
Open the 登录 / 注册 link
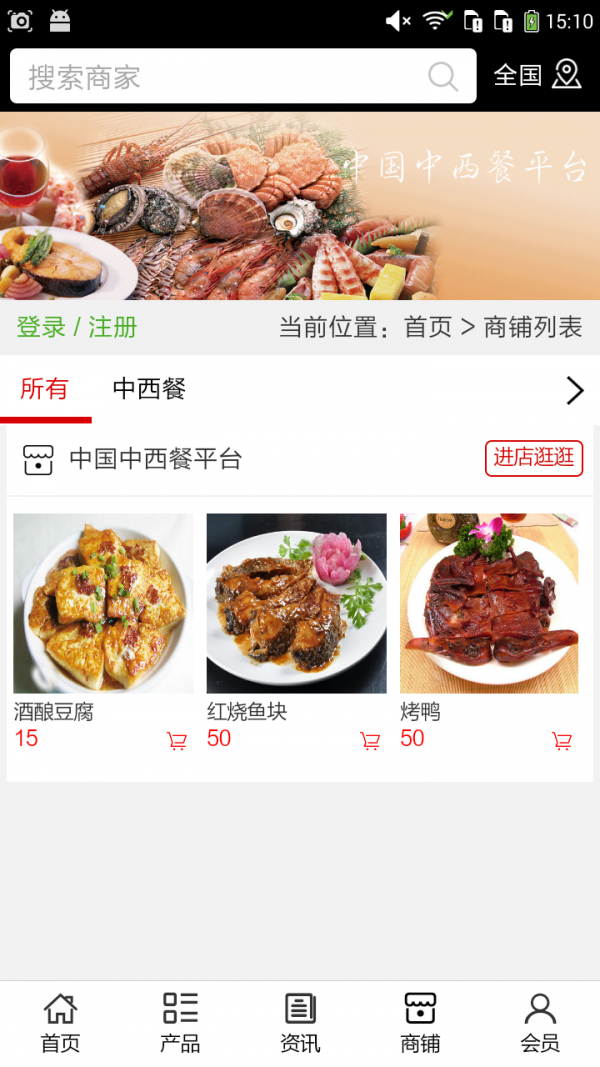(x=77, y=327)
